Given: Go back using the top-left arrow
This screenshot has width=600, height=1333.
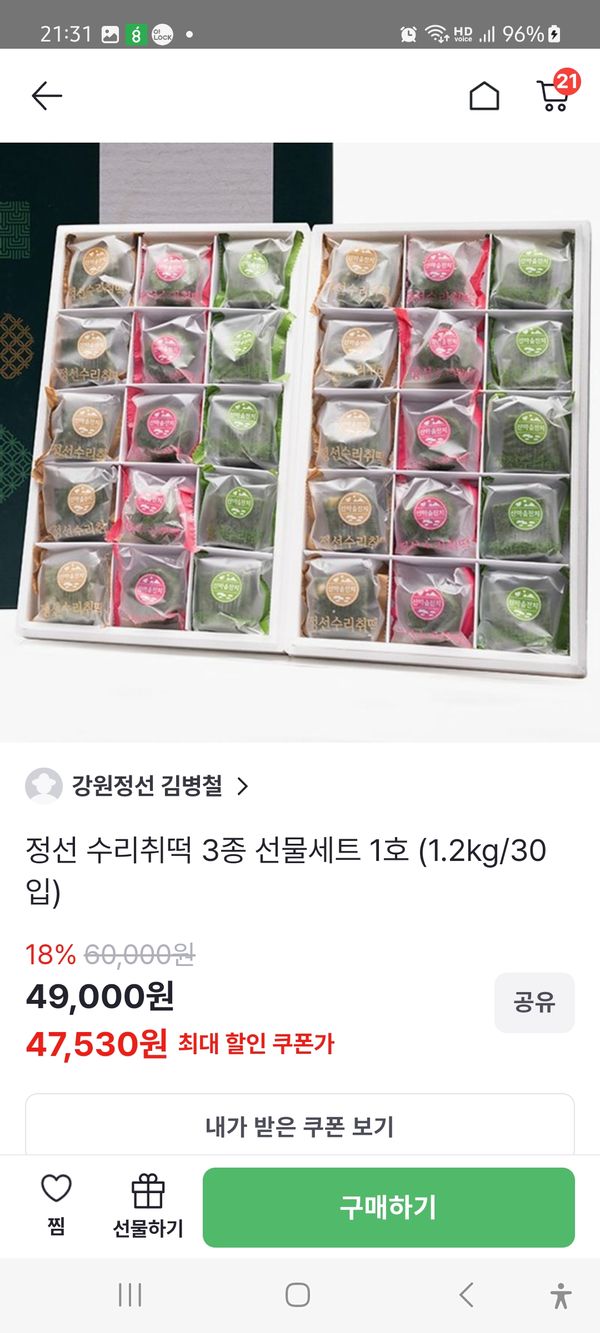Looking at the screenshot, I should [x=46, y=96].
